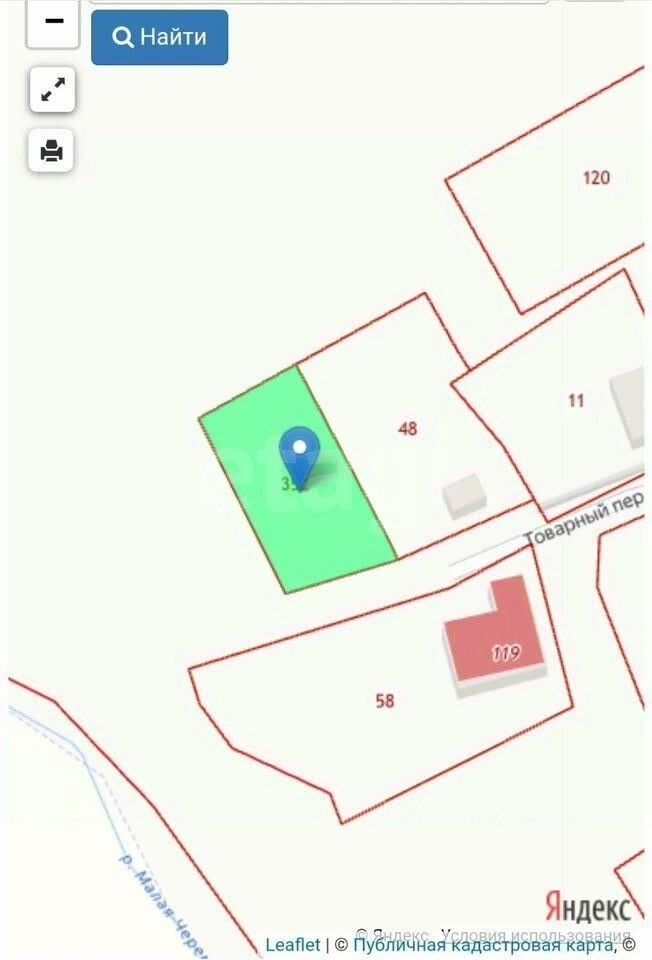The image size is (652, 960).
Task: Open Публичная кадастровая карта link
Action: tap(482, 944)
